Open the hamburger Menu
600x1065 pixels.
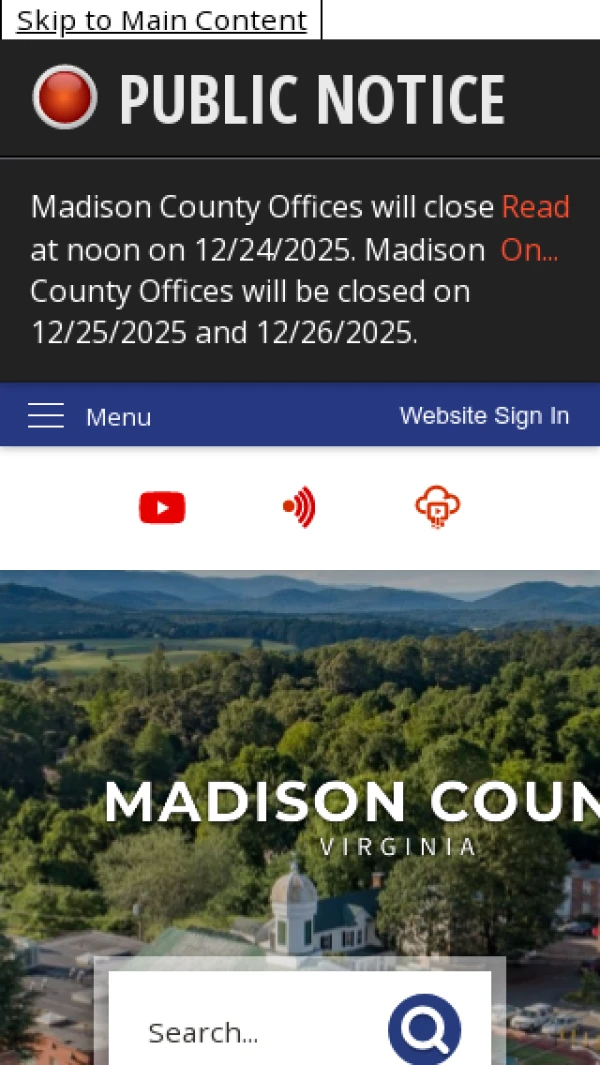[89, 416]
